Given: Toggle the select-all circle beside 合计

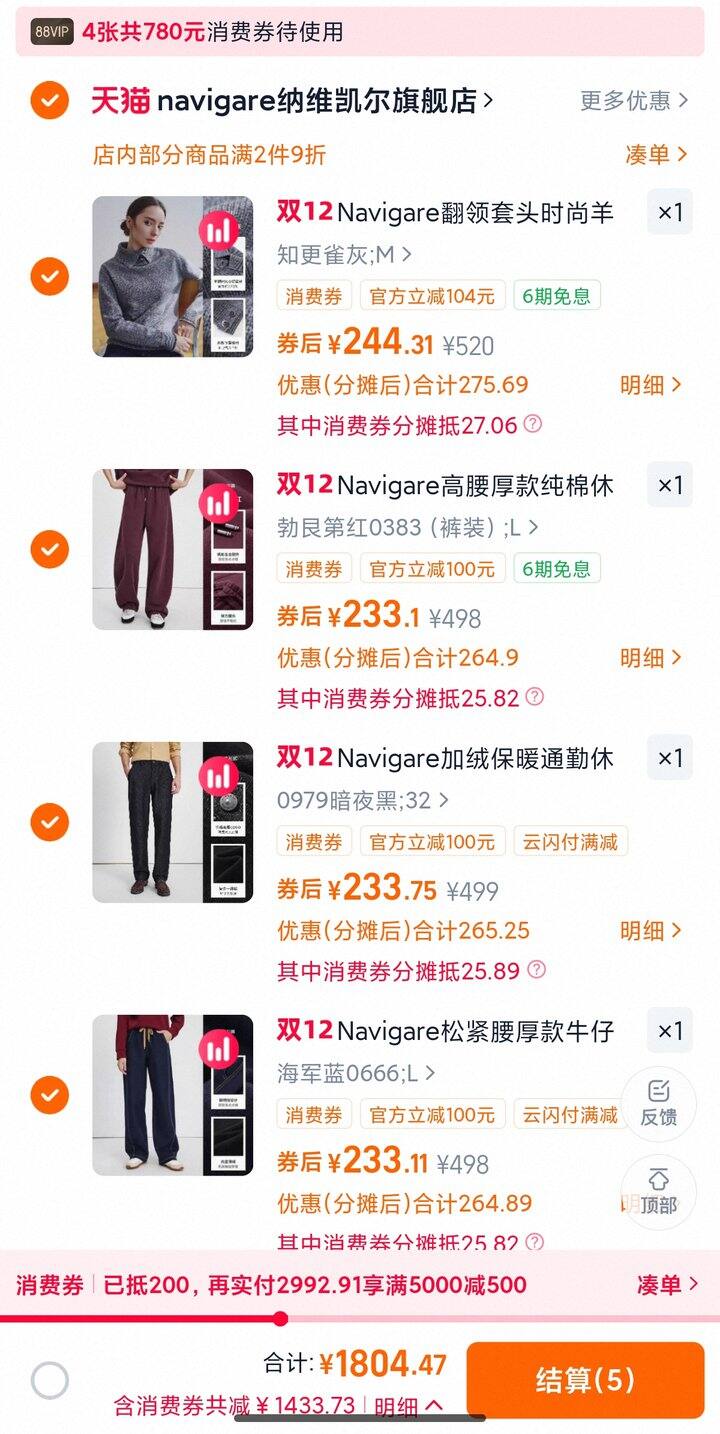Looking at the screenshot, I should click(49, 1381).
